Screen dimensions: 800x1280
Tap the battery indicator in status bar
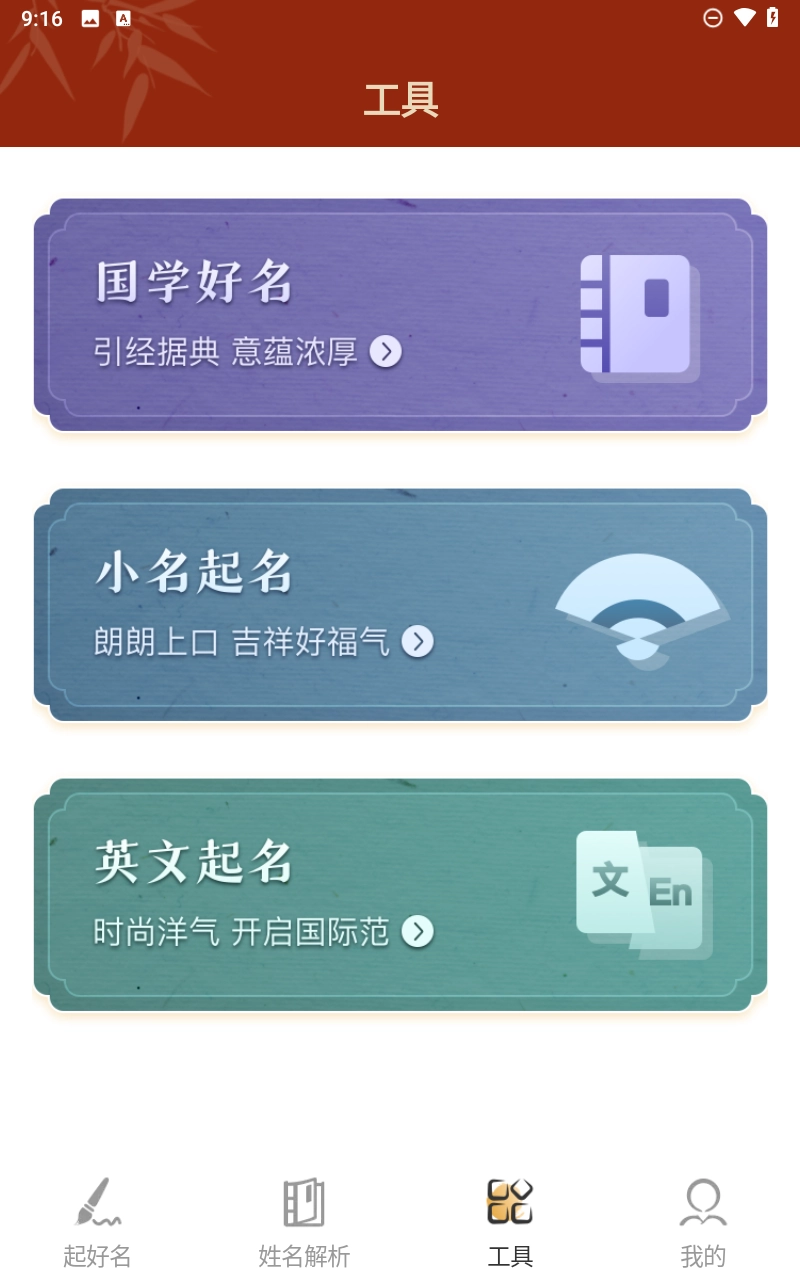[772, 15]
